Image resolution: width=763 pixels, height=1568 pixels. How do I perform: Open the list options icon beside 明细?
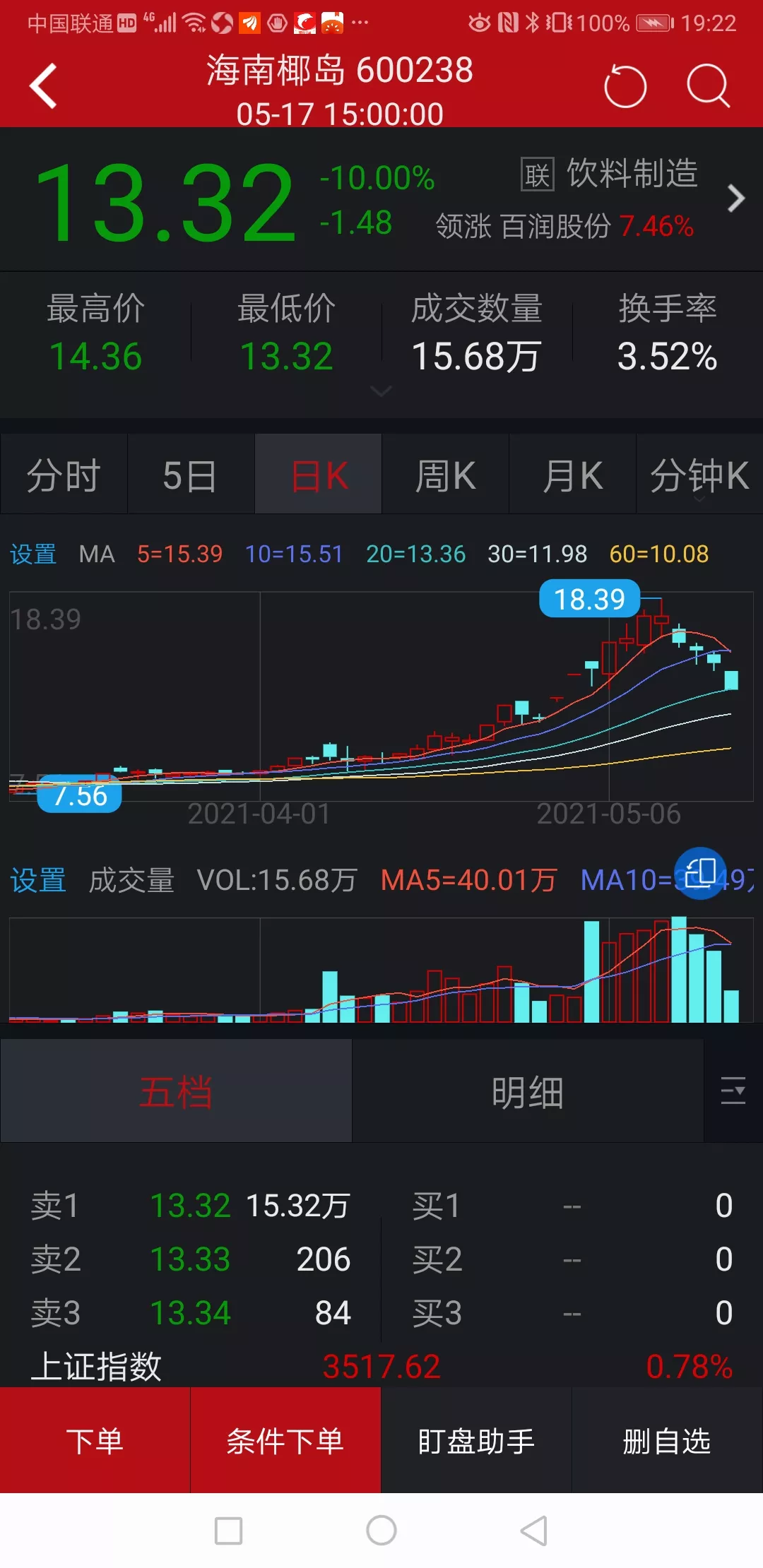tap(733, 1091)
